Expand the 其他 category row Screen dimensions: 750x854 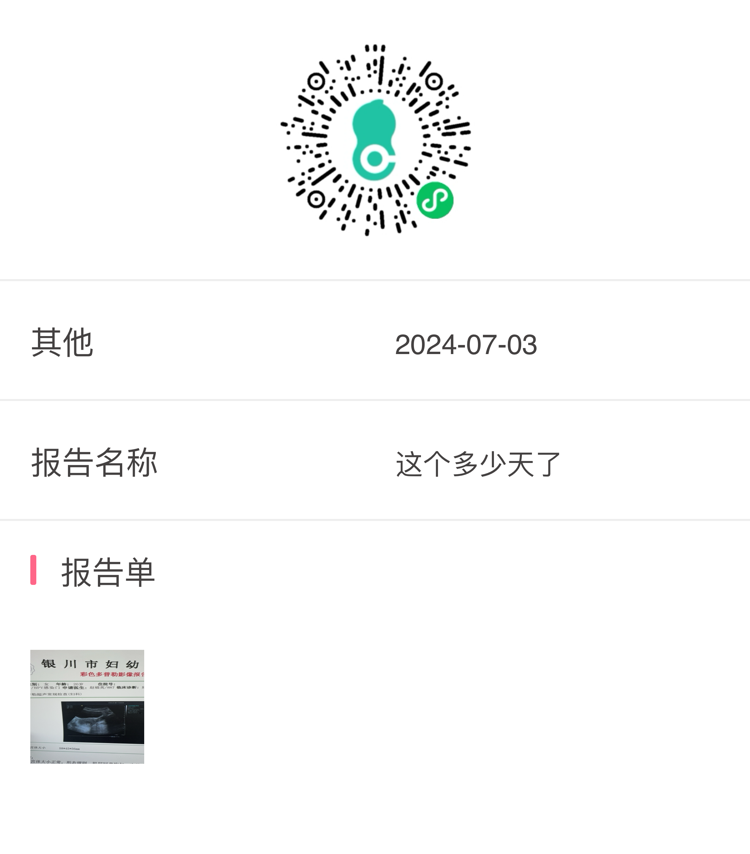pyautogui.click(x=375, y=344)
